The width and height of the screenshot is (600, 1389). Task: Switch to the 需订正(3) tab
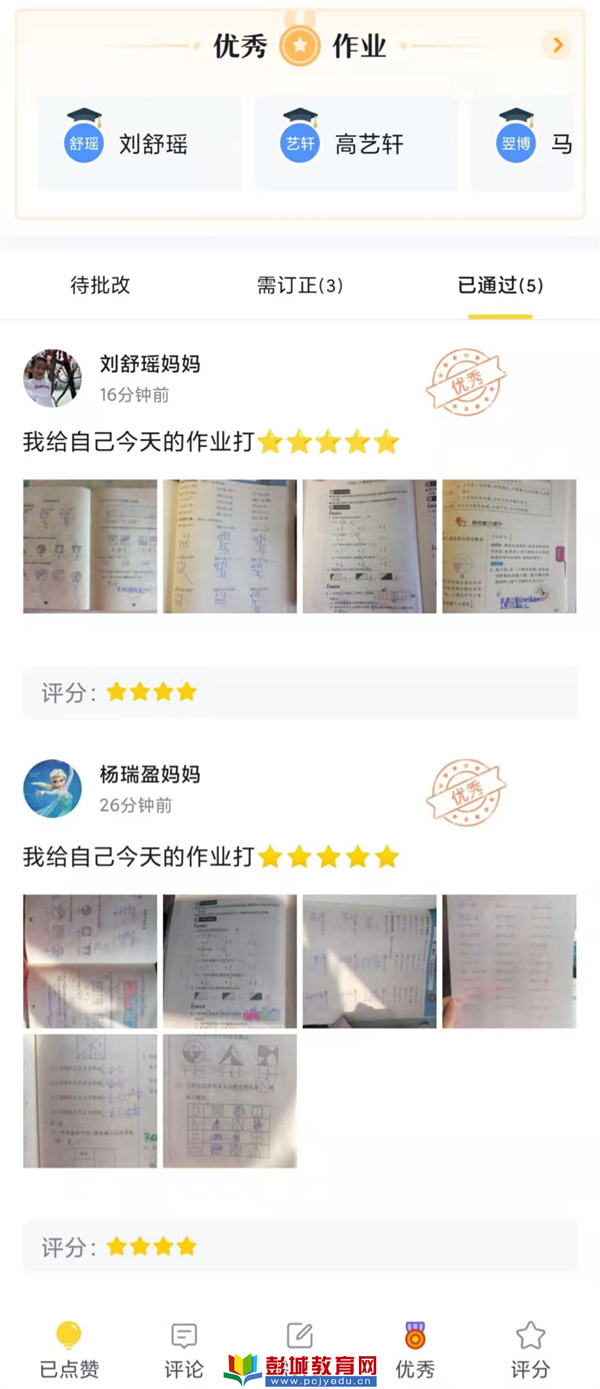[300, 285]
